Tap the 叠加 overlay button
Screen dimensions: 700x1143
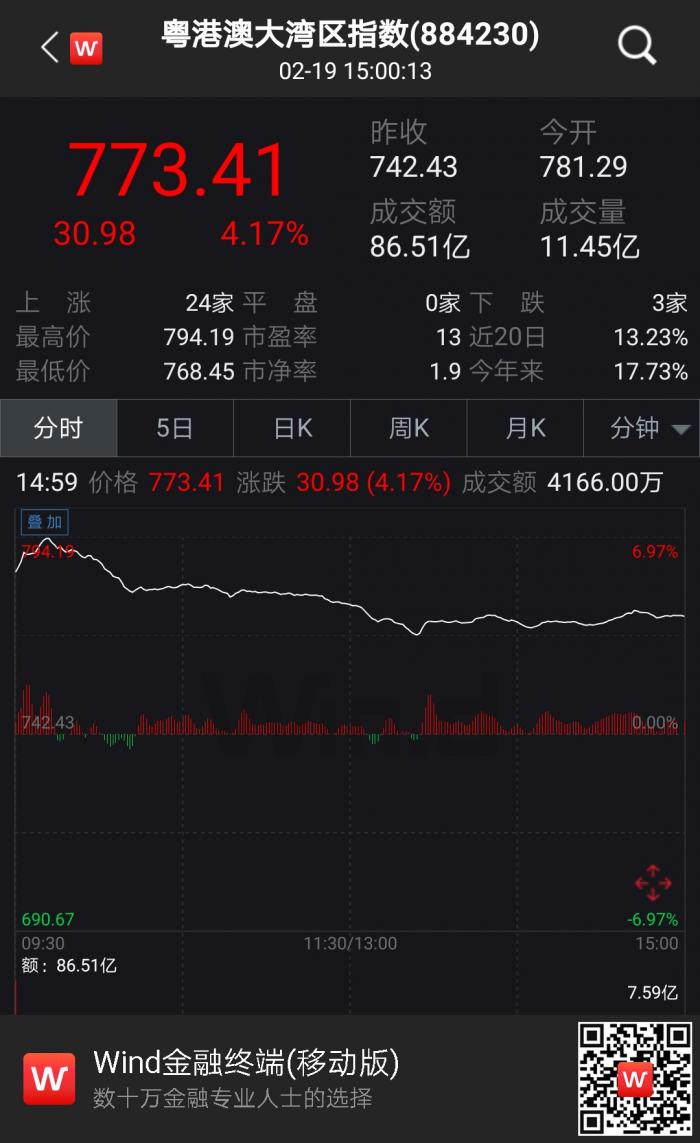[44, 522]
